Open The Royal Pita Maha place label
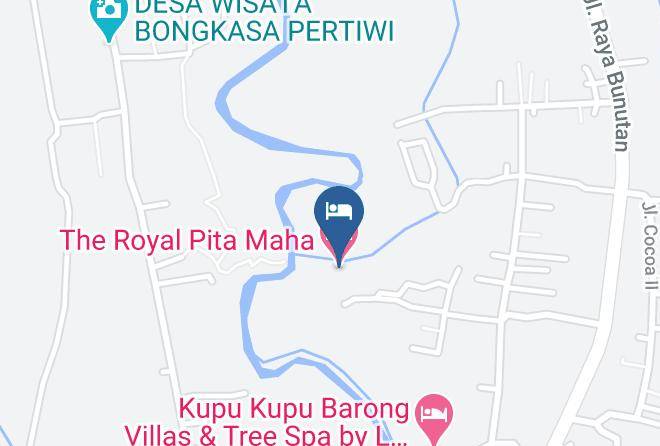This screenshot has height=446, width=660. click(187, 241)
